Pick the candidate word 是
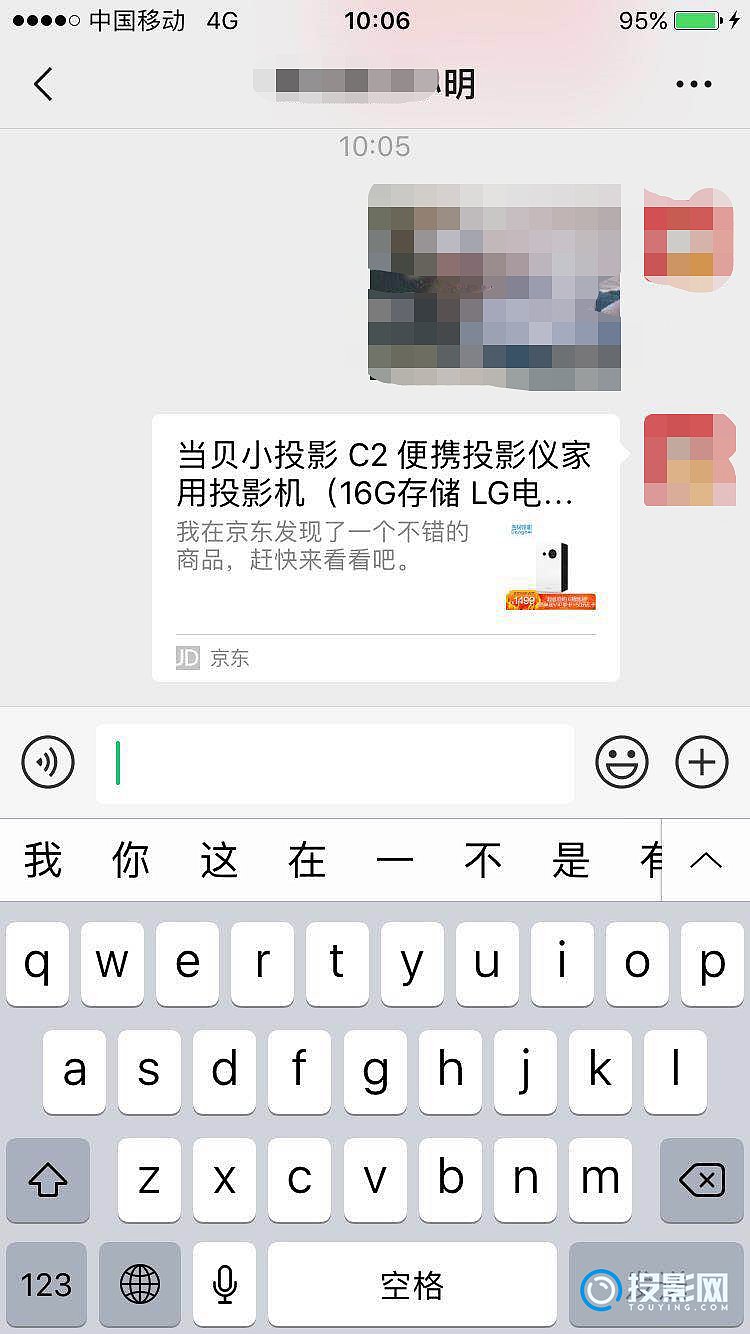Image resolution: width=750 pixels, height=1334 pixels. click(x=571, y=860)
